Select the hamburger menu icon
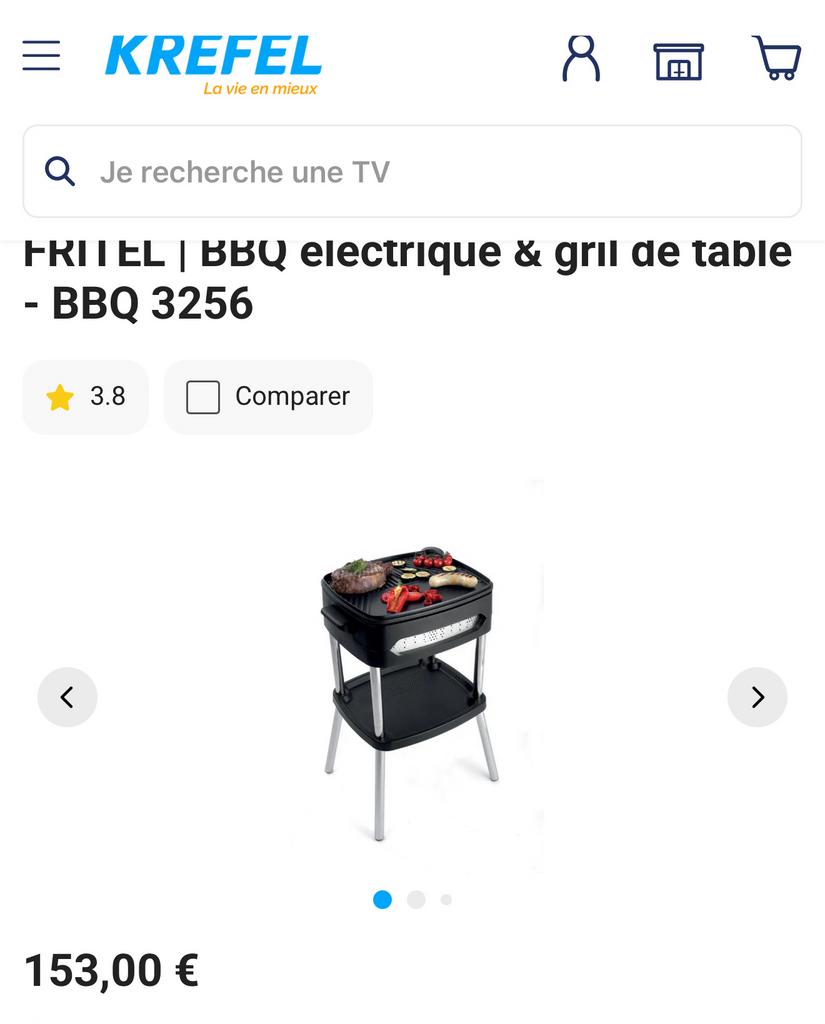 pos(40,56)
